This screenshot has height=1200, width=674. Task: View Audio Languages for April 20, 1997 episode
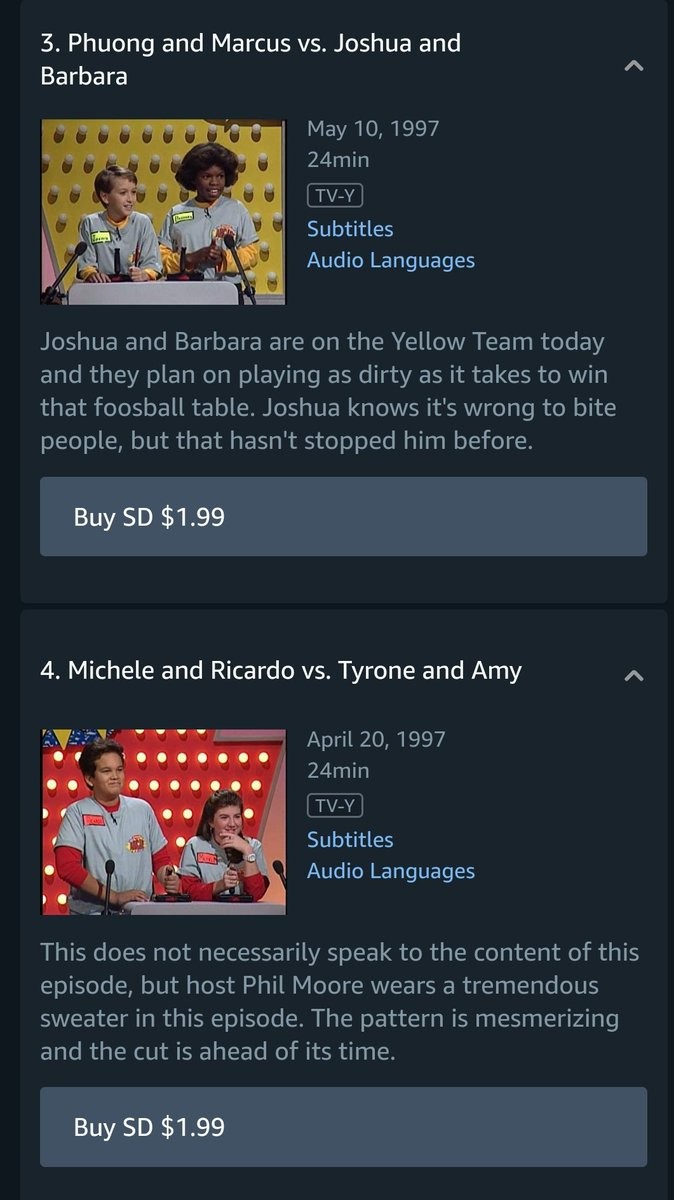[x=390, y=872]
